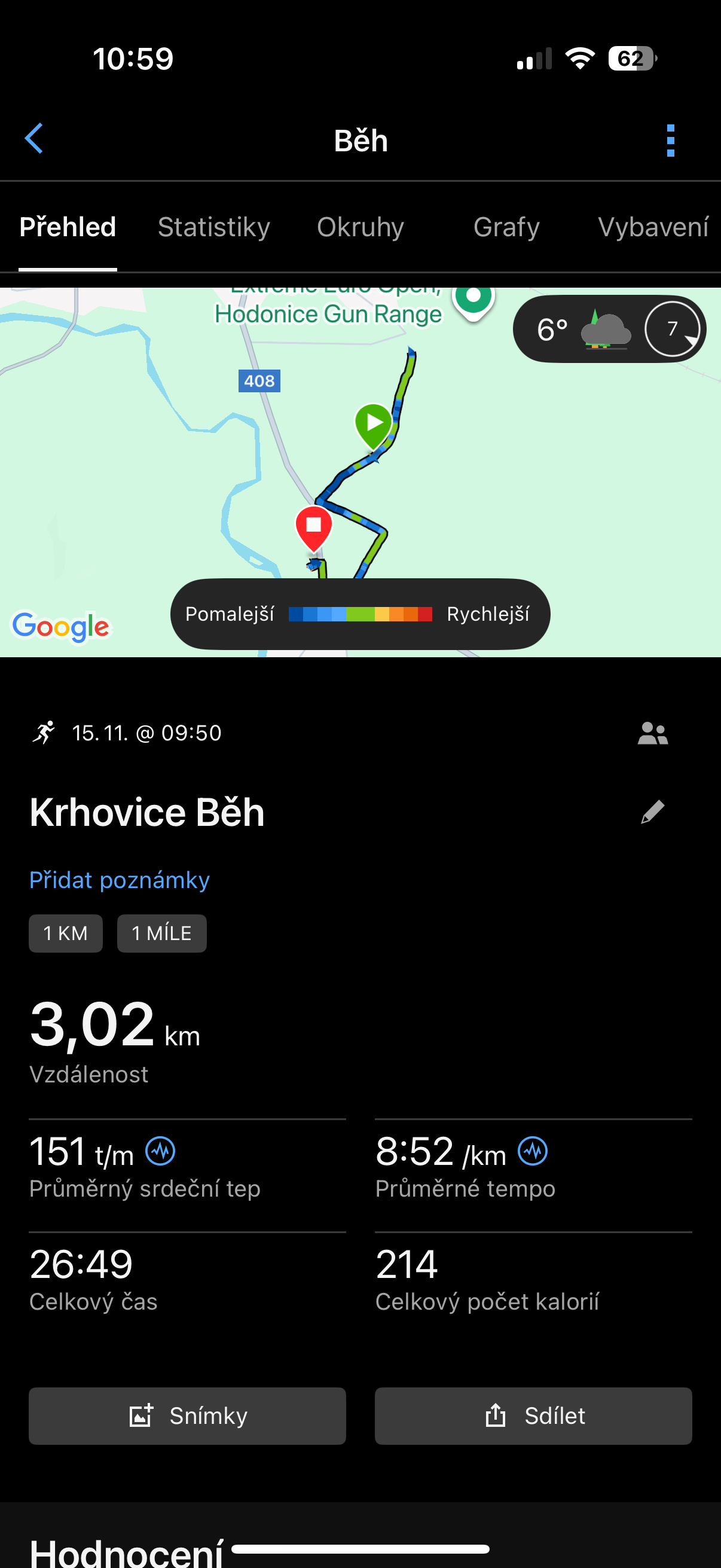The image size is (721, 1568).
Task: Open pace info icon beside 8:52 /km
Action: coord(533,1151)
